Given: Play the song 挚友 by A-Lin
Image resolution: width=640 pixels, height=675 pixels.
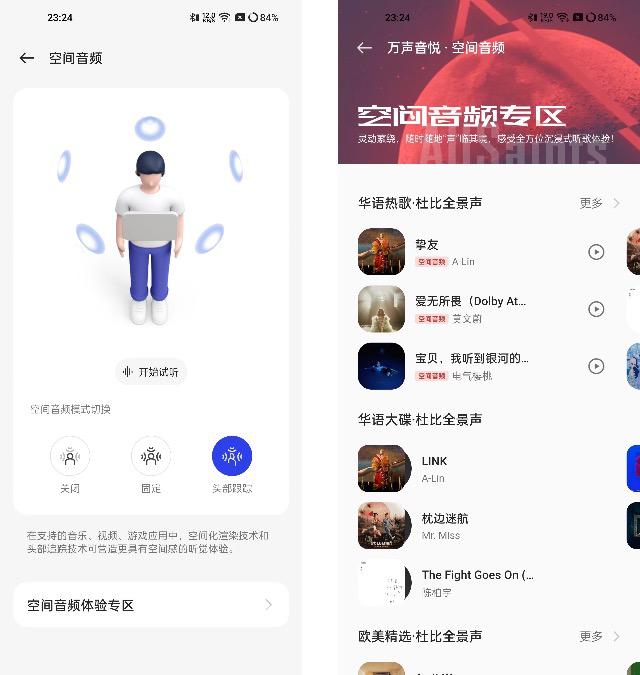Looking at the screenshot, I should coord(596,252).
